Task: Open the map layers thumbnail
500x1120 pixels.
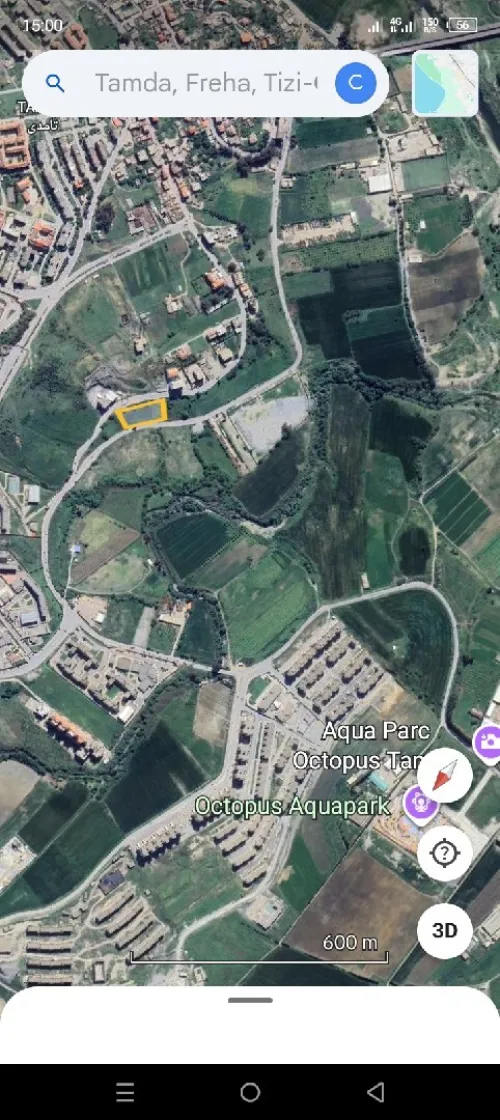Action: pos(445,84)
